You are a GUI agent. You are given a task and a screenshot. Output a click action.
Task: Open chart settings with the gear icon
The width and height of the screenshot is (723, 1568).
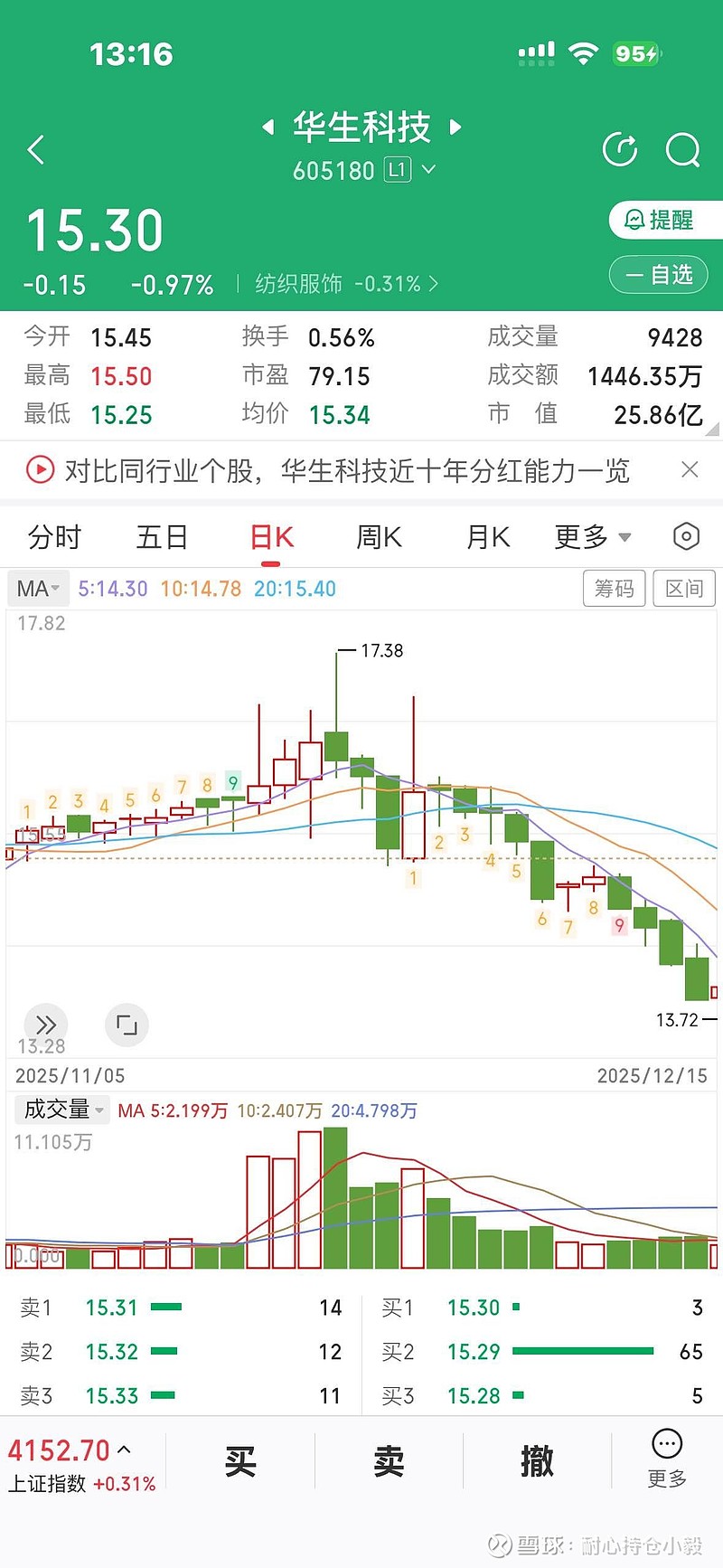pyautogui.click(x=687, y=536)
